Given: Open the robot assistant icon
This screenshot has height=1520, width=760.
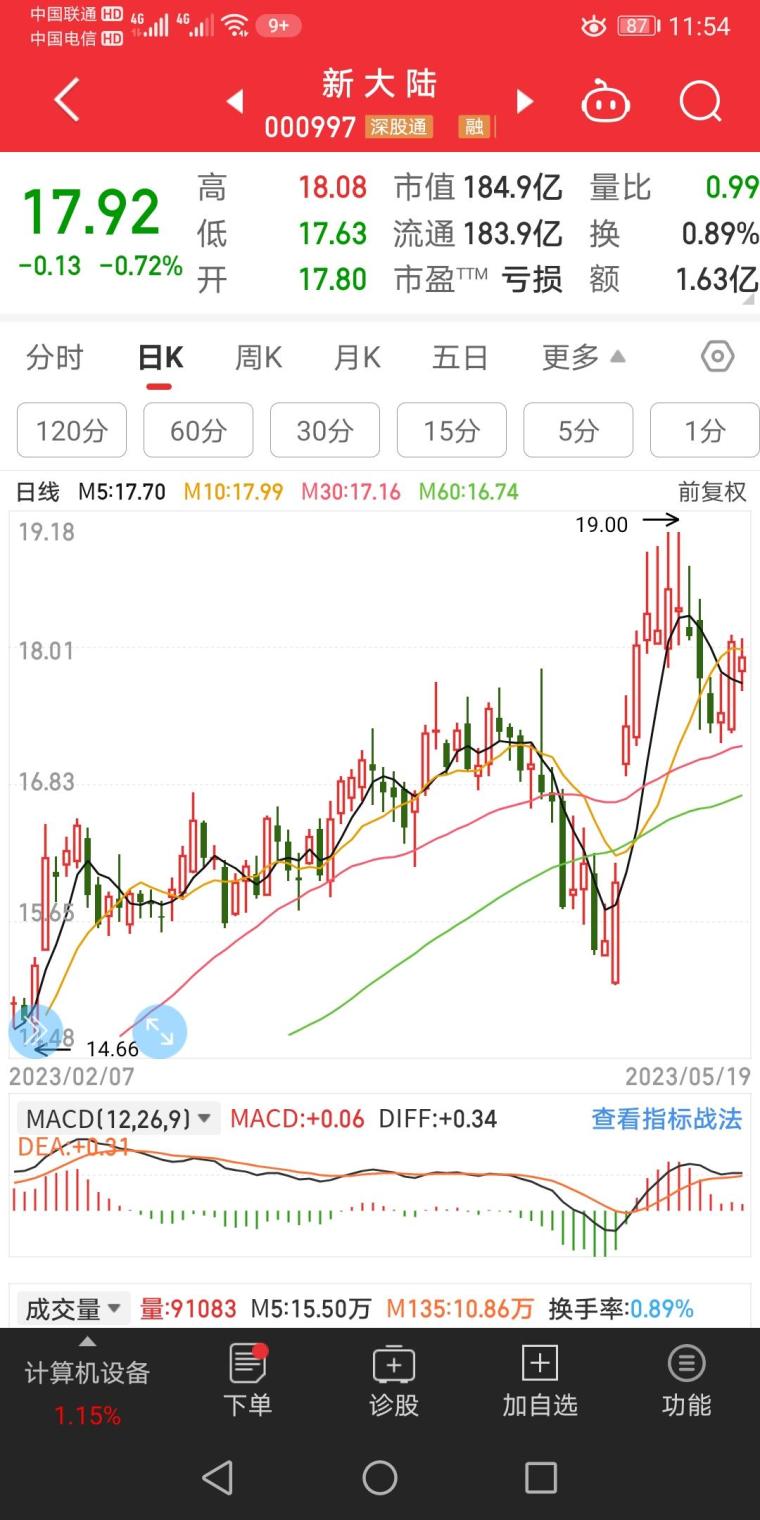Looking at the screenshot, I should coord(606,102).
